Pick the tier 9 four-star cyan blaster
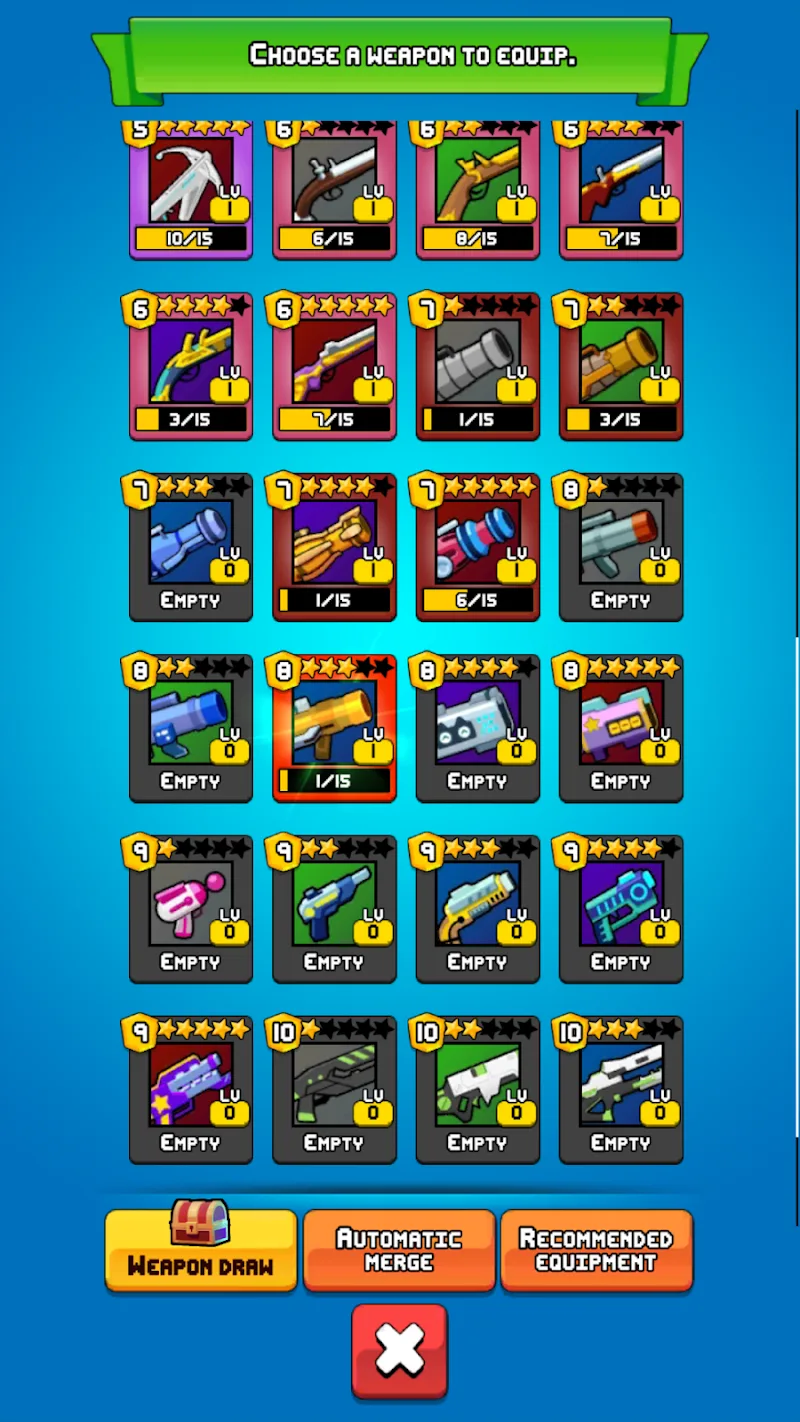The height and width of the screenshot is (1422, 800). pos(621,910)
